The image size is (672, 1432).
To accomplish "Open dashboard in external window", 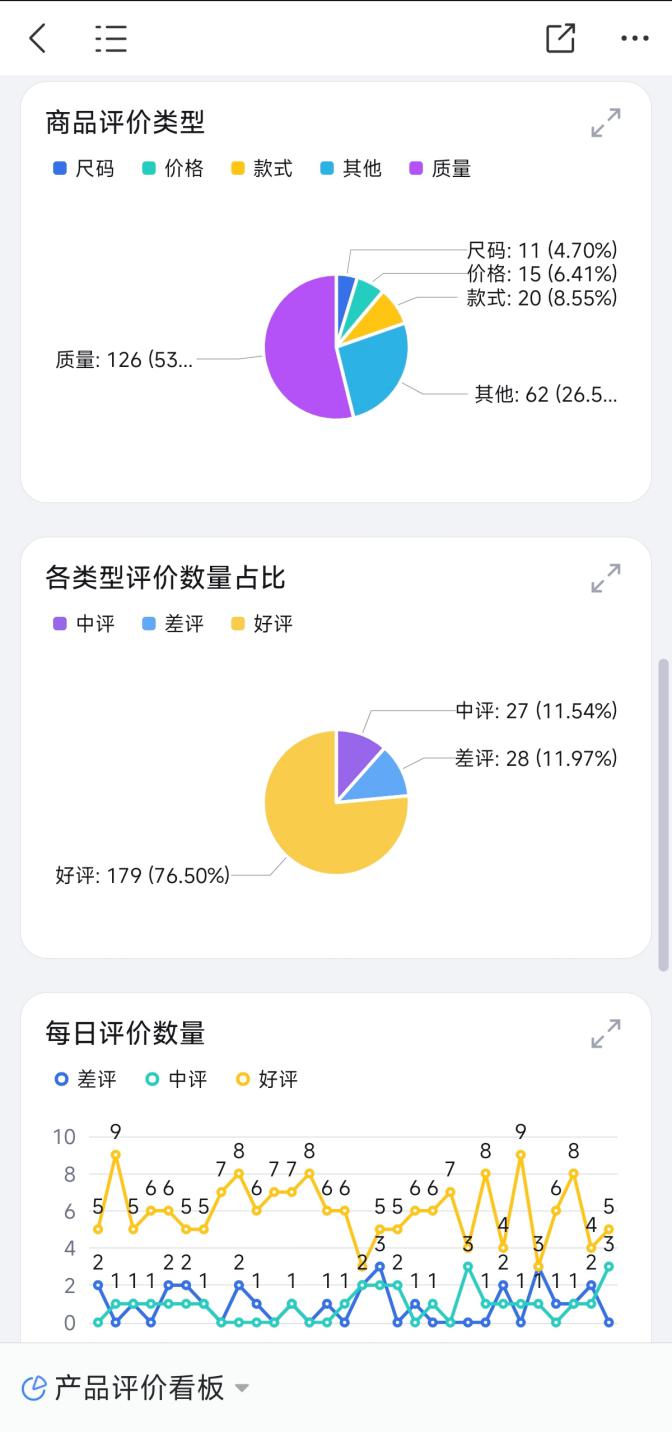I will 560,38.
